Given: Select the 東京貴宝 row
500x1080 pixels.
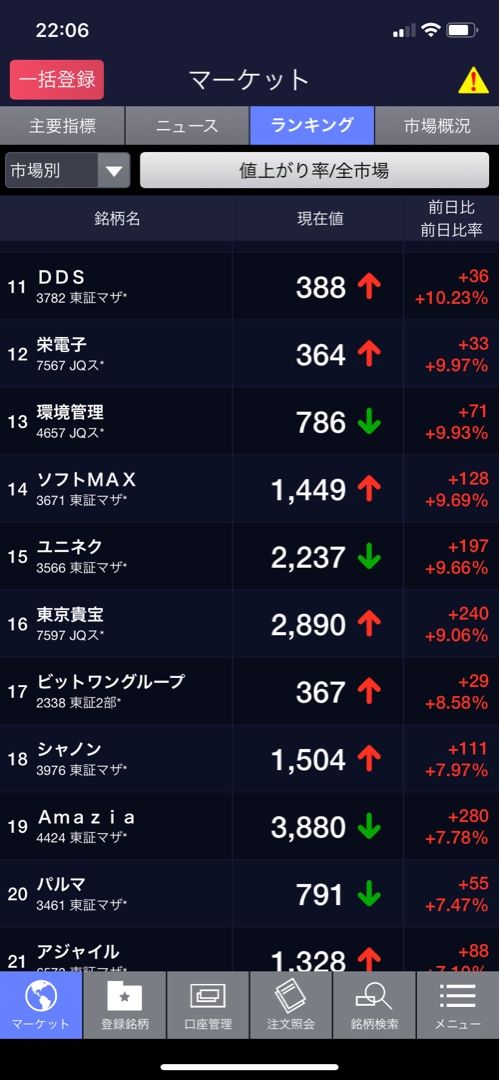Looking at the screenshot, I should tap(250, 624).
